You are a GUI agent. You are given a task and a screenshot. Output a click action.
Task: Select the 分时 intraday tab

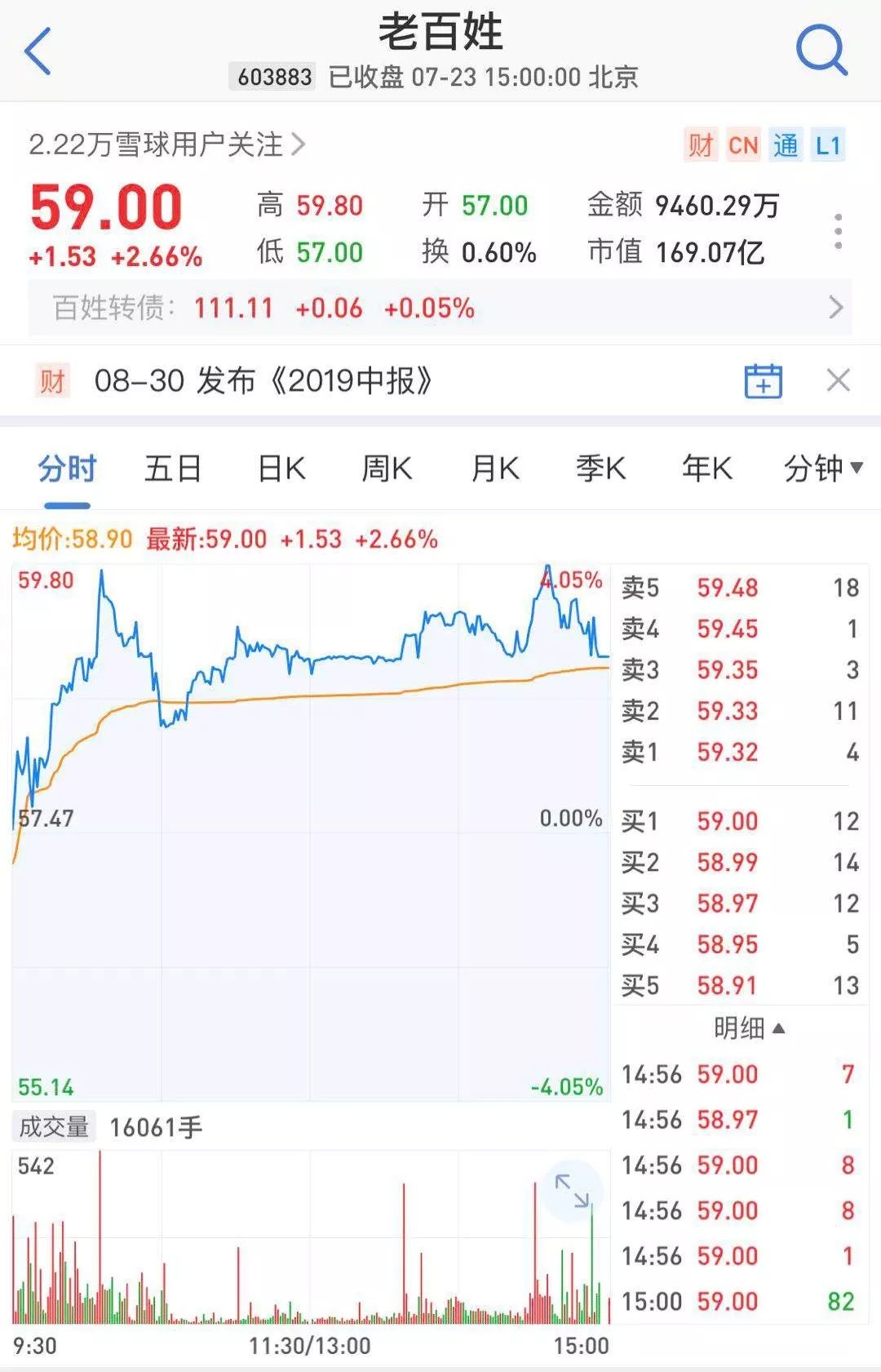pyautogui.click(x=67, y=468)
